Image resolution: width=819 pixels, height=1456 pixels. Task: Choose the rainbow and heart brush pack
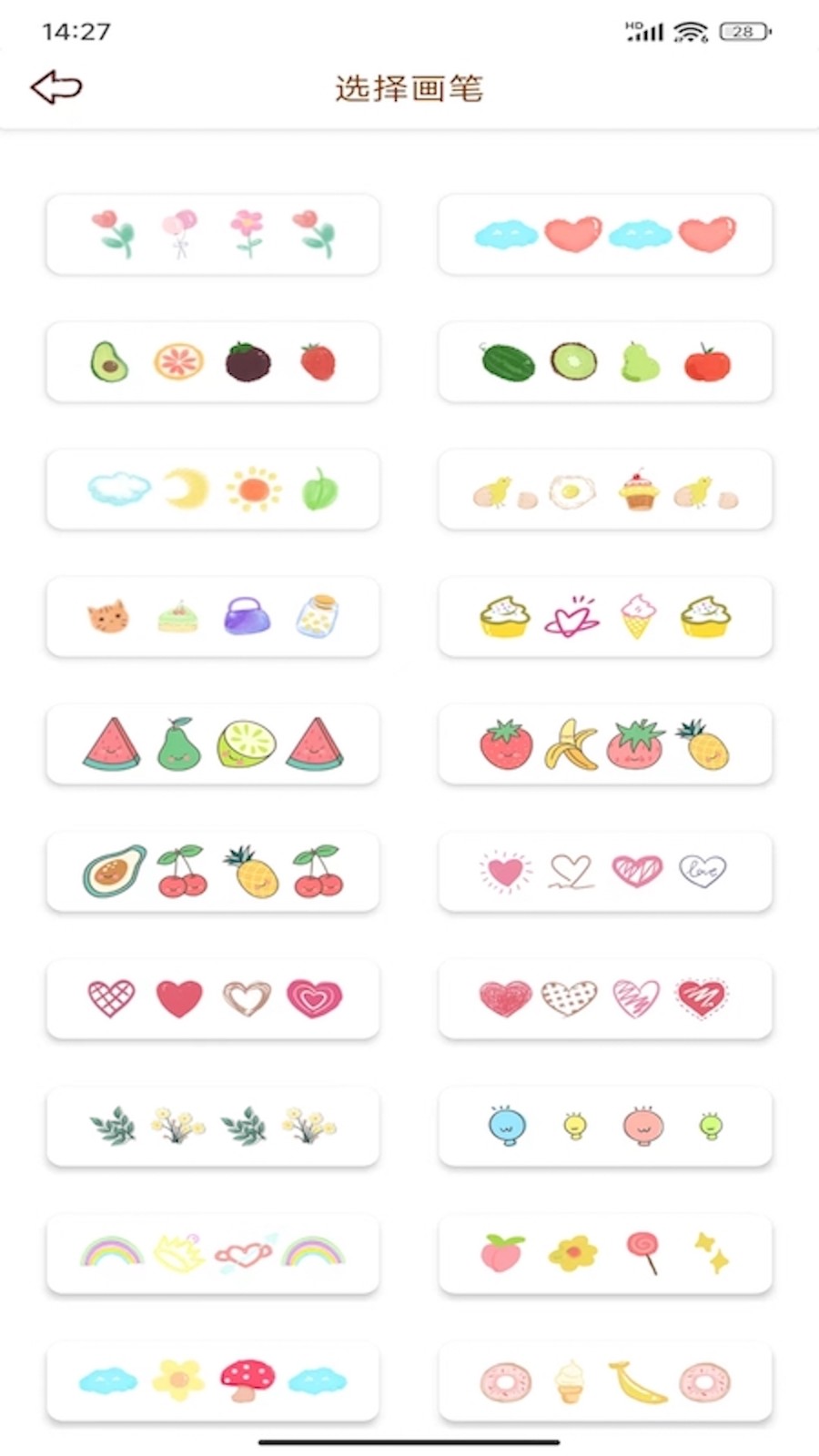pos(212,1254)
